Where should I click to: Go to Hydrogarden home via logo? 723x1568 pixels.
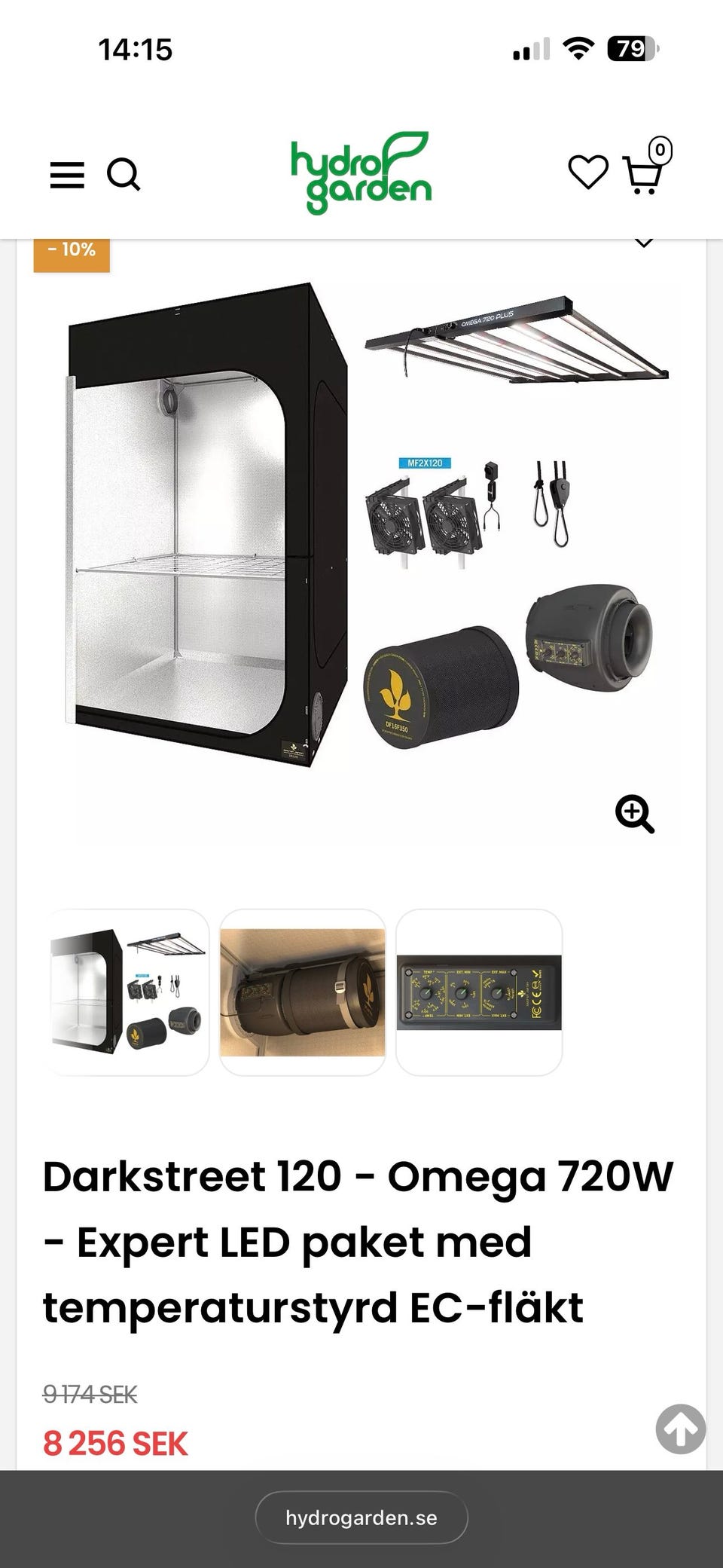[x=361, y=173]
